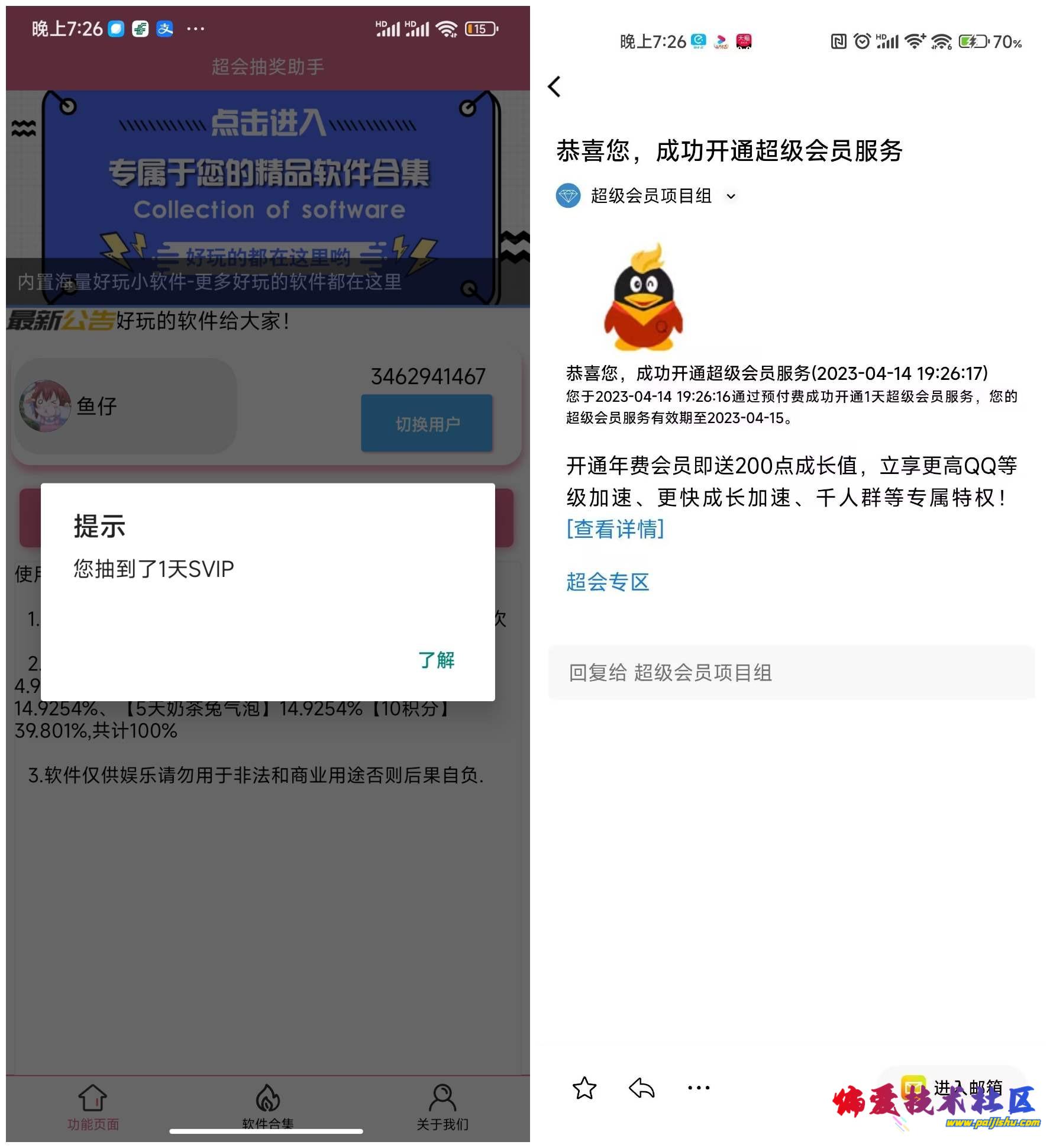Reply using the arrow icon
Image resolution: width=1053 pixels, height=1148 pixels.
coord(642,1088)
